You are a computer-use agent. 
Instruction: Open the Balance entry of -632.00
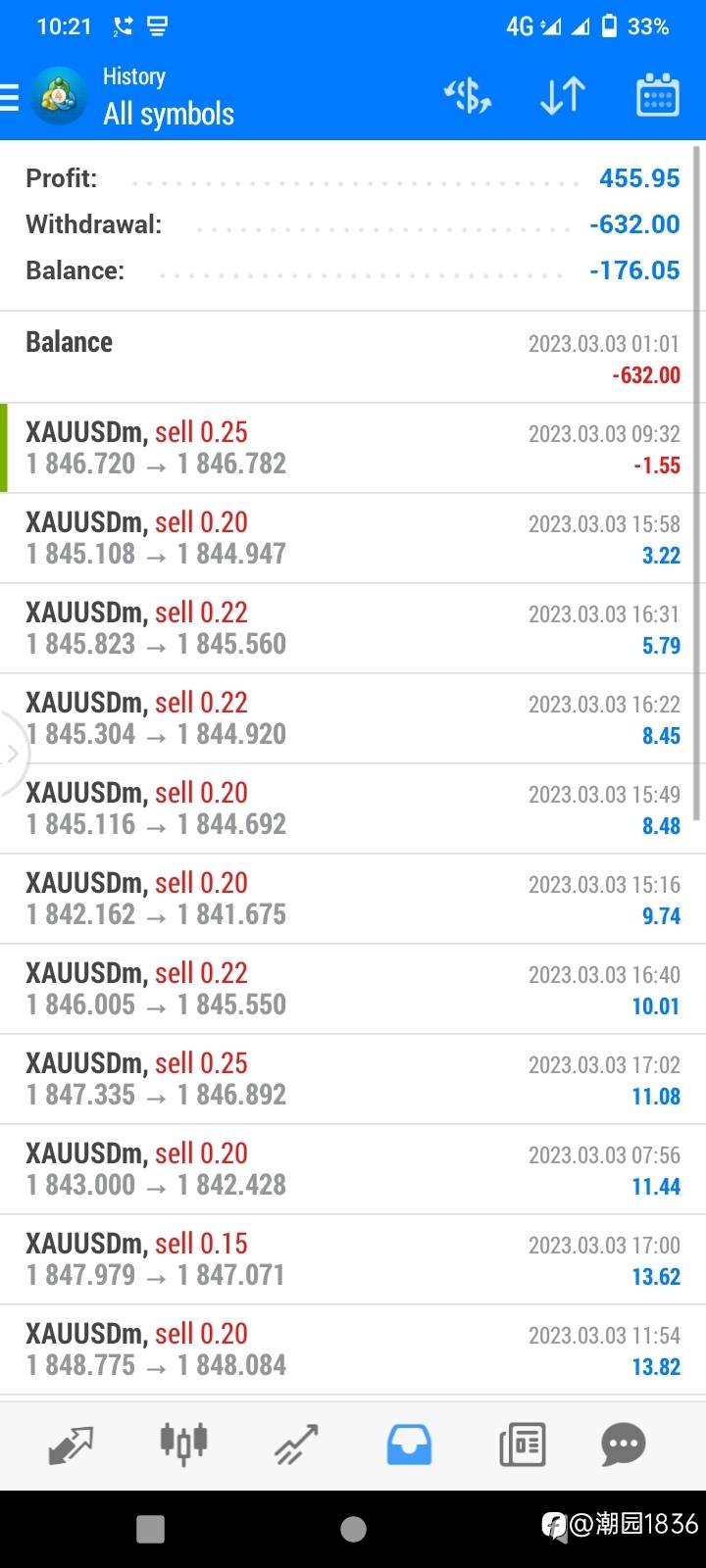click(353, 358)
